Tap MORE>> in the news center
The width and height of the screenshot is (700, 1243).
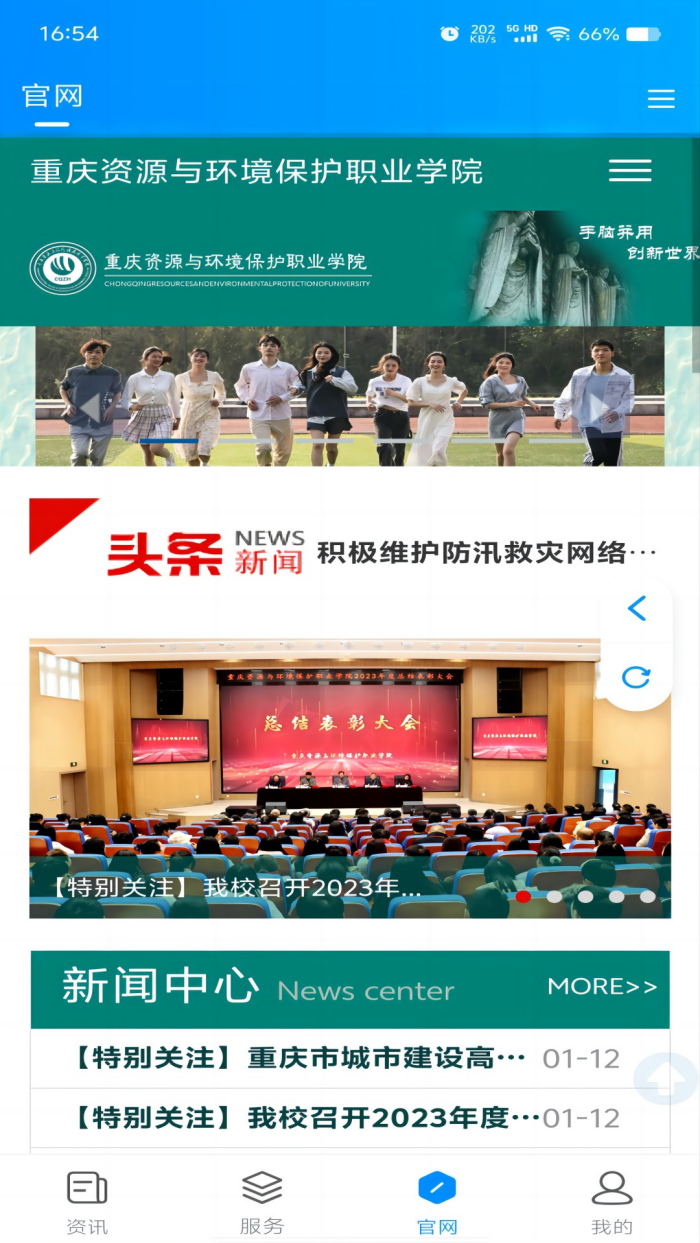(602, 987)
